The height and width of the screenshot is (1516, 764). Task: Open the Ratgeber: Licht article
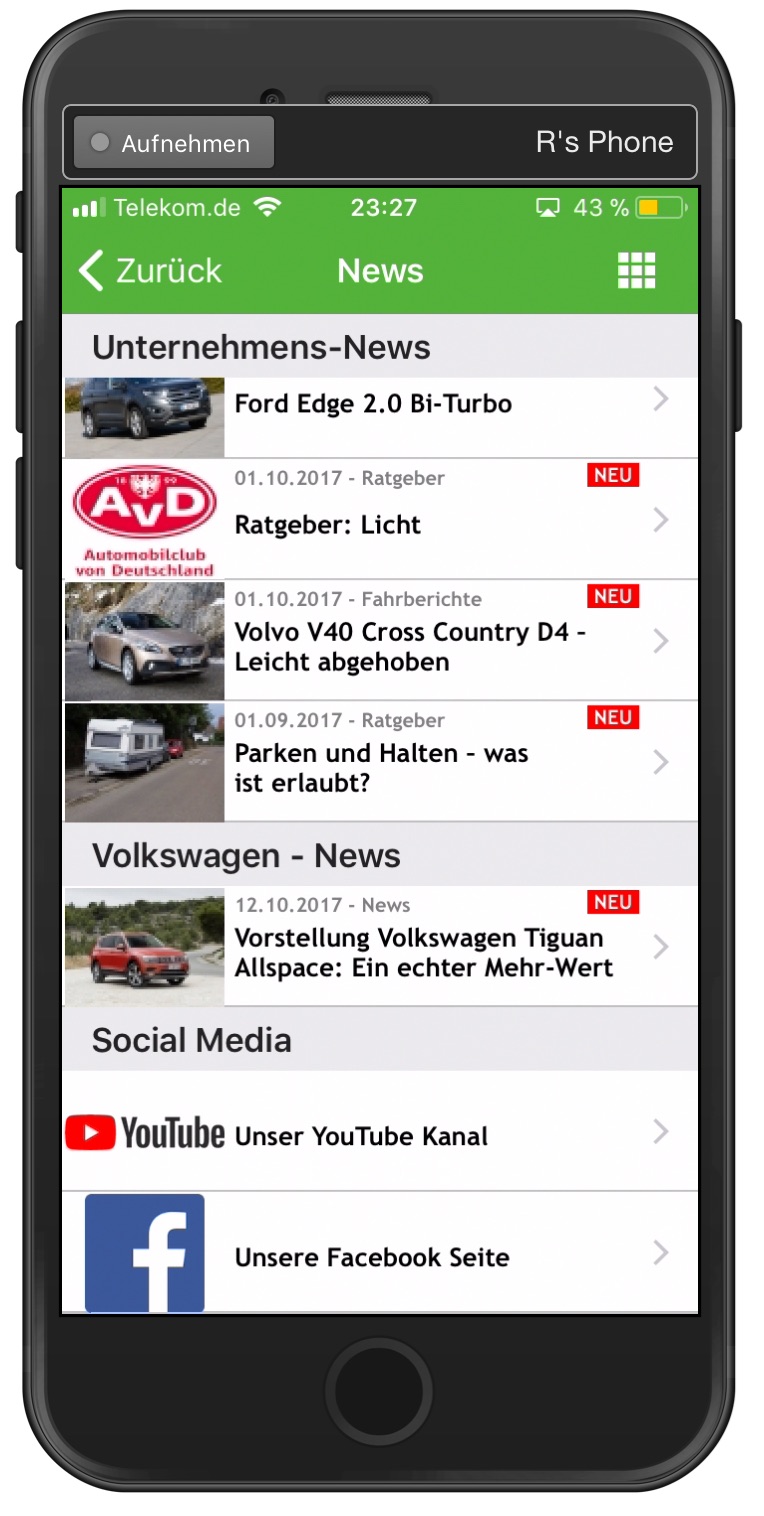[x=380, y=520]
